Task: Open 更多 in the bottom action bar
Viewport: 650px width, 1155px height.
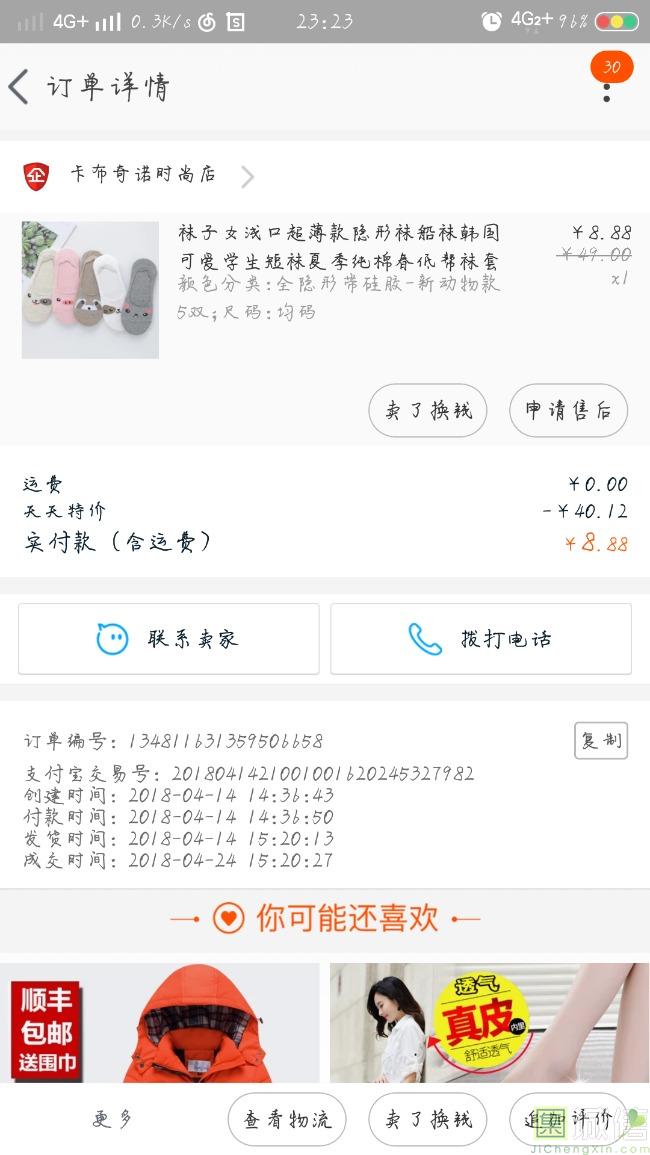Action: [x=112, y=1120]
